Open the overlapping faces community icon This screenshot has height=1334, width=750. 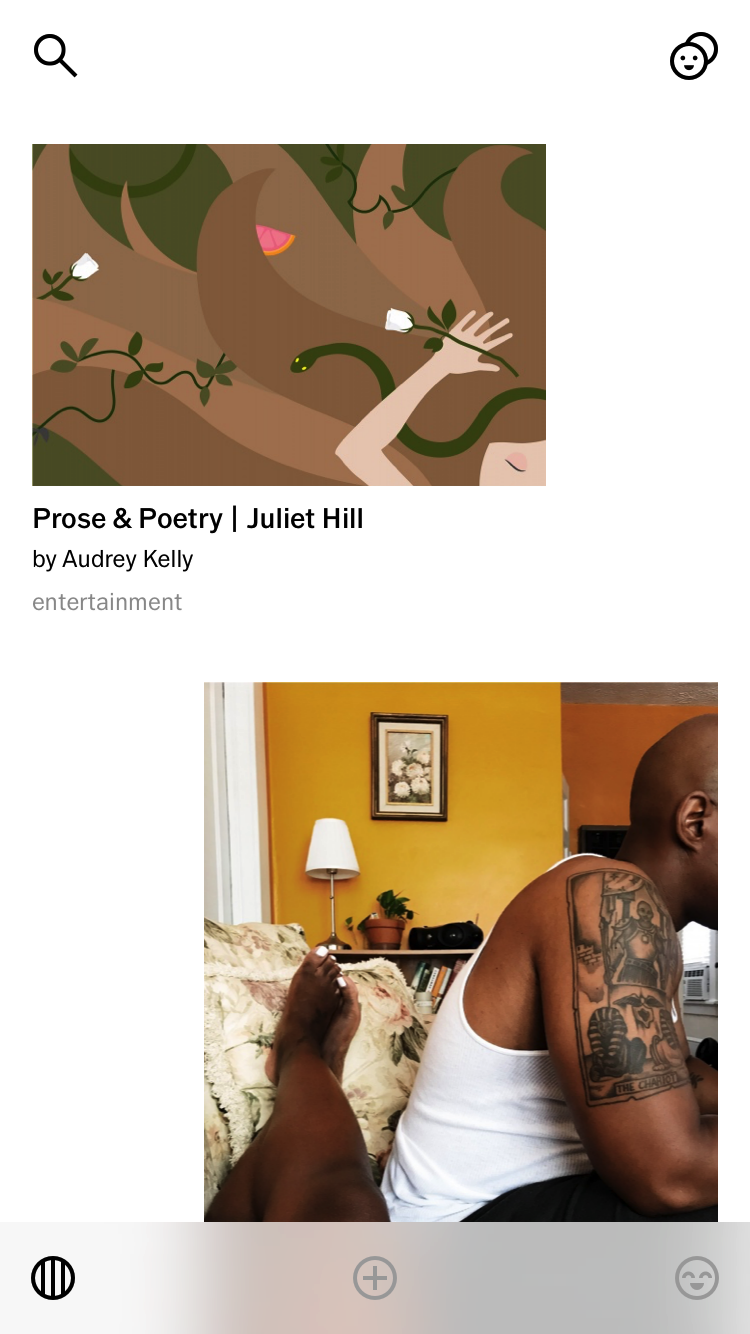pos(694,56)
